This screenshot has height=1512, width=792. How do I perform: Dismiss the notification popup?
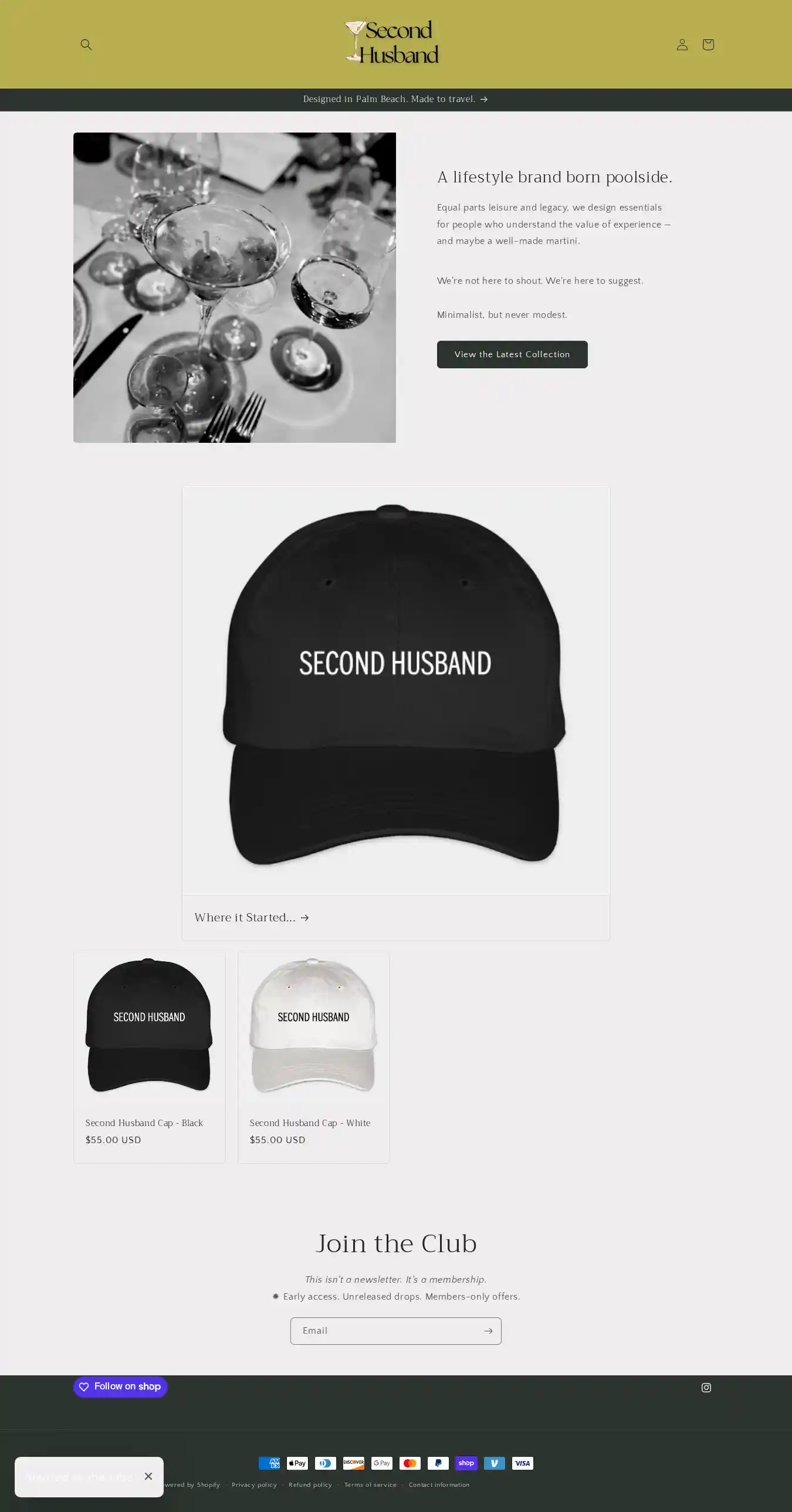tap(148, 1476)
